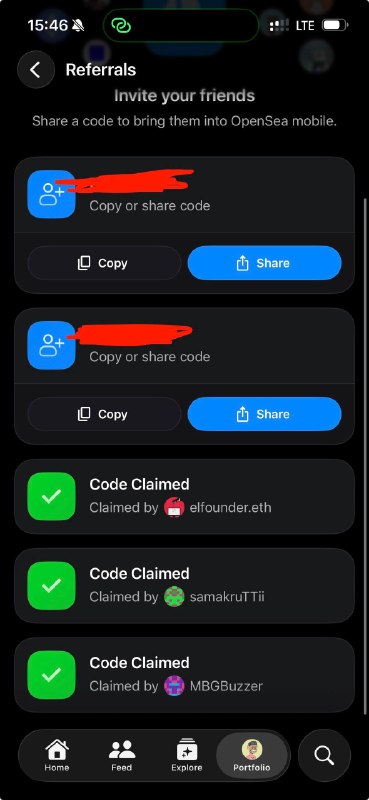The height and width of the screenshot is (800, 369).
Task: Share the second referral code
Action: point(264,414)
